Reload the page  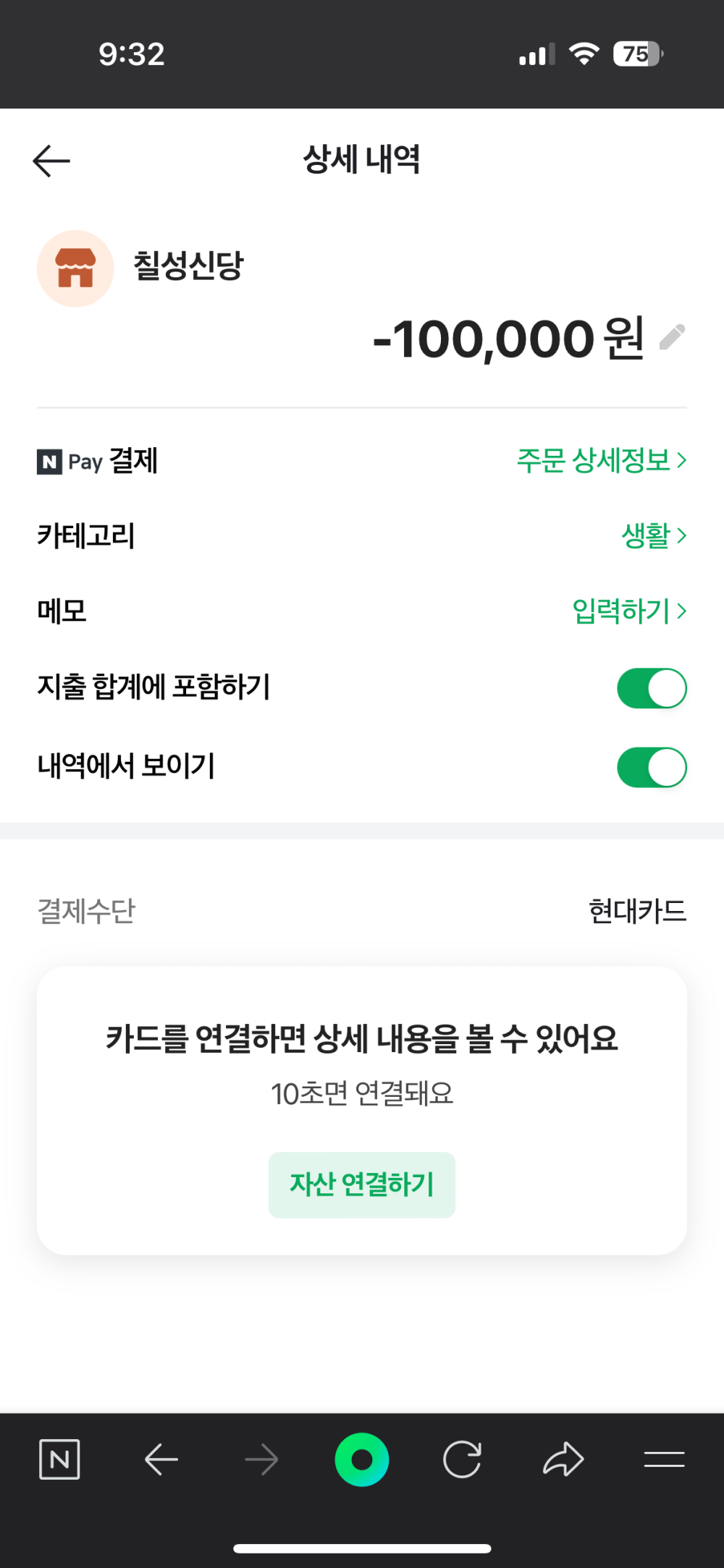462,1459
